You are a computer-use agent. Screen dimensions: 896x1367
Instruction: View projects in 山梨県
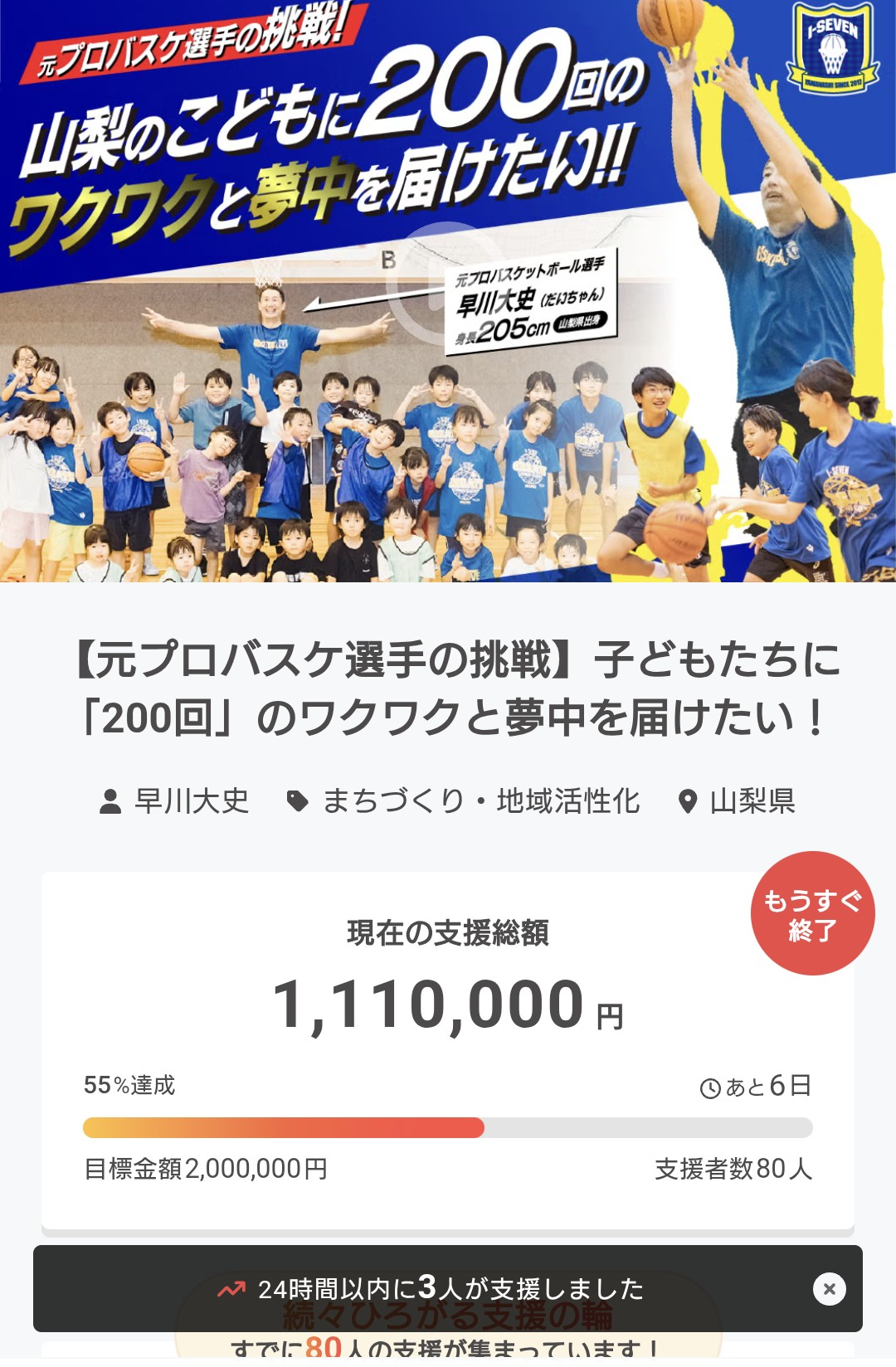(x=752, y=801)
